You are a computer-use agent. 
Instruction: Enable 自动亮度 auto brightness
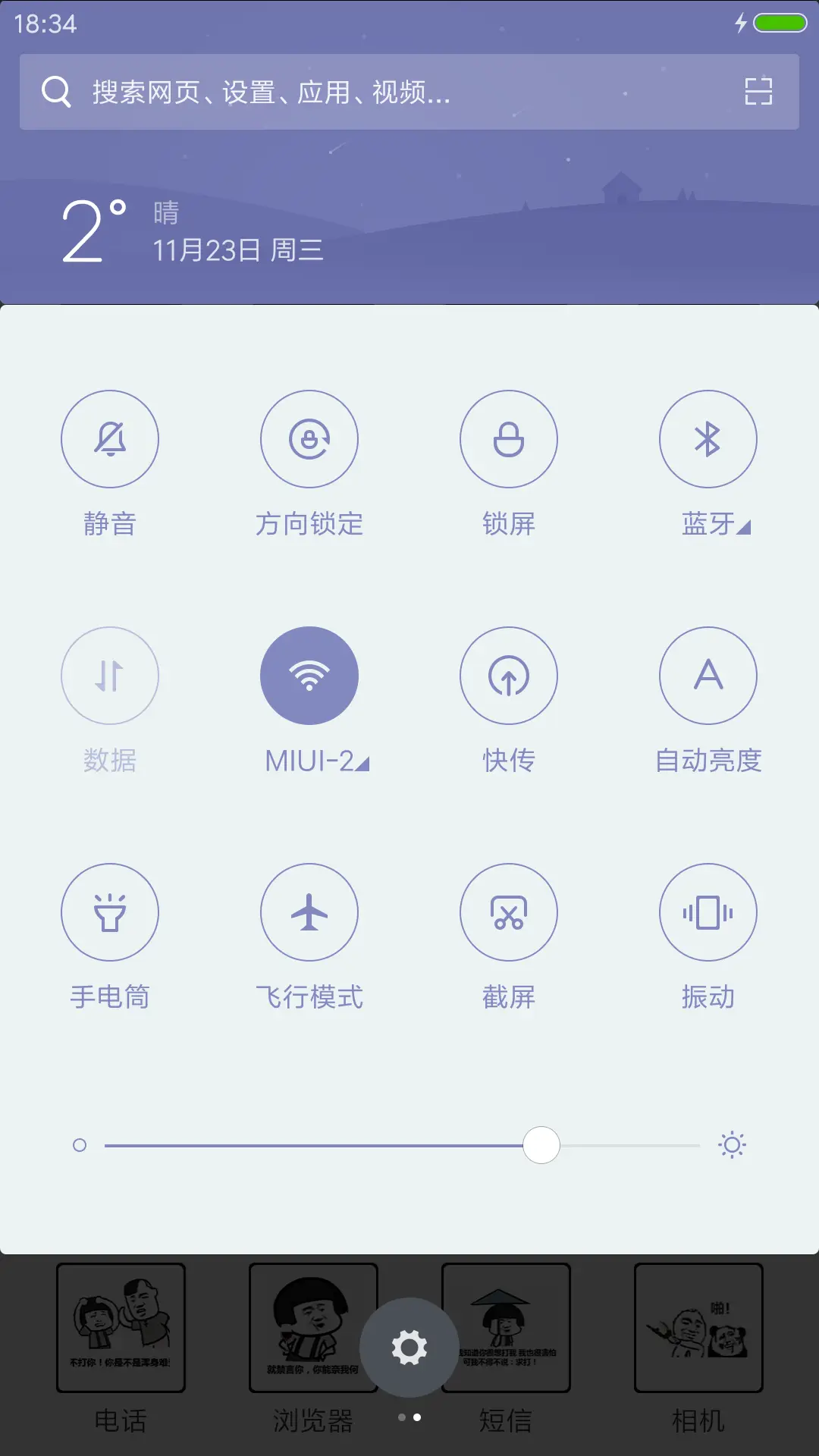point(708,675)
